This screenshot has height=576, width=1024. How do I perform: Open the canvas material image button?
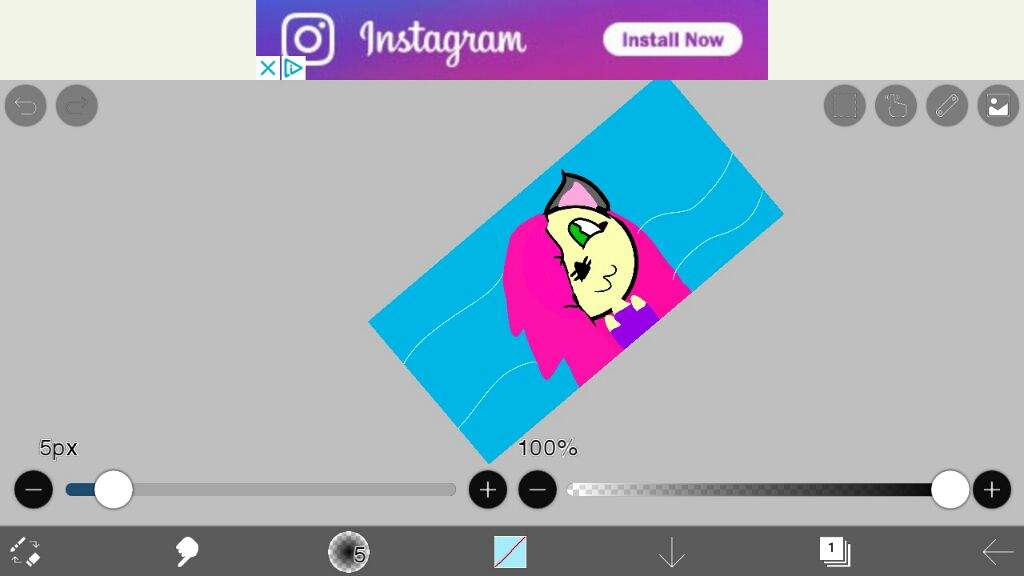coord(997,106)
